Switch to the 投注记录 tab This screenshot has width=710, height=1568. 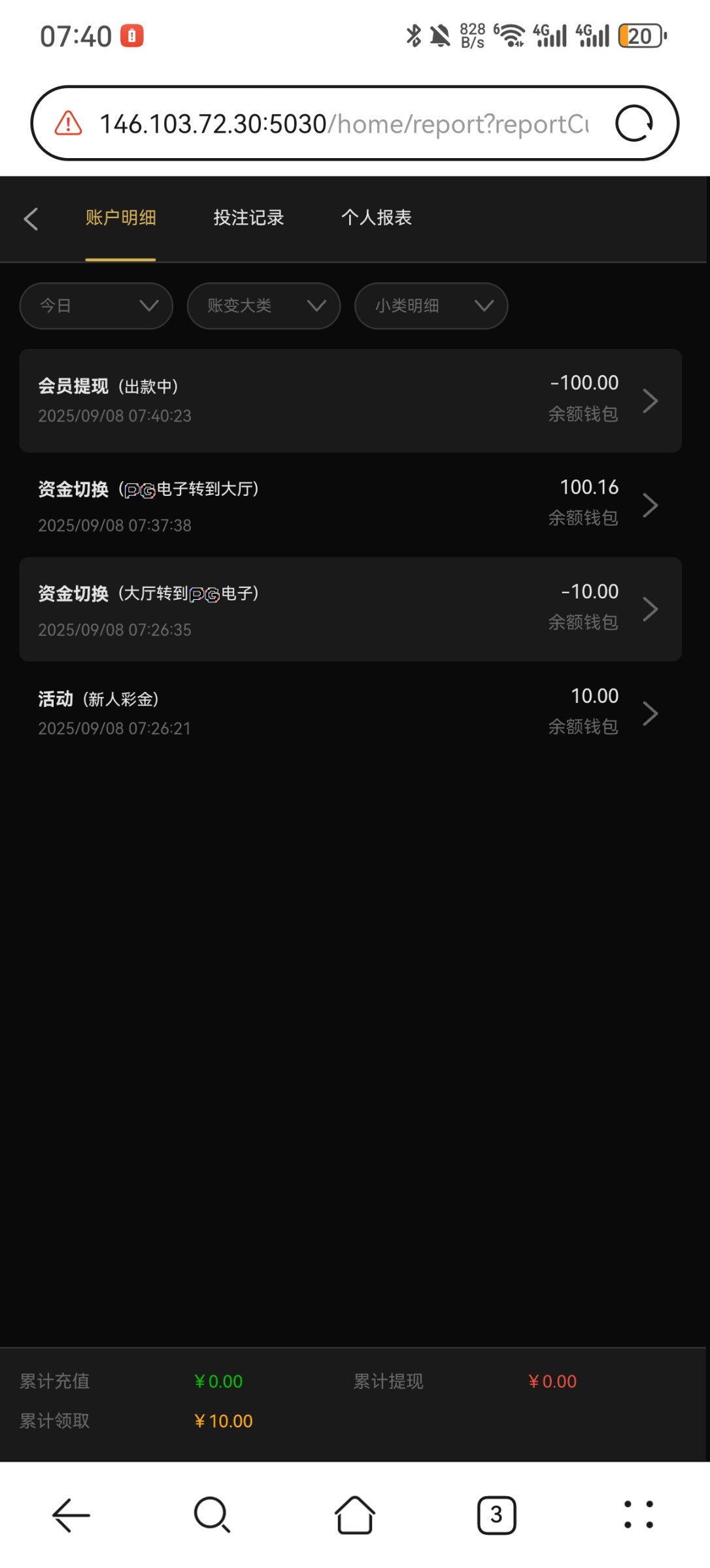pos(248,218)
